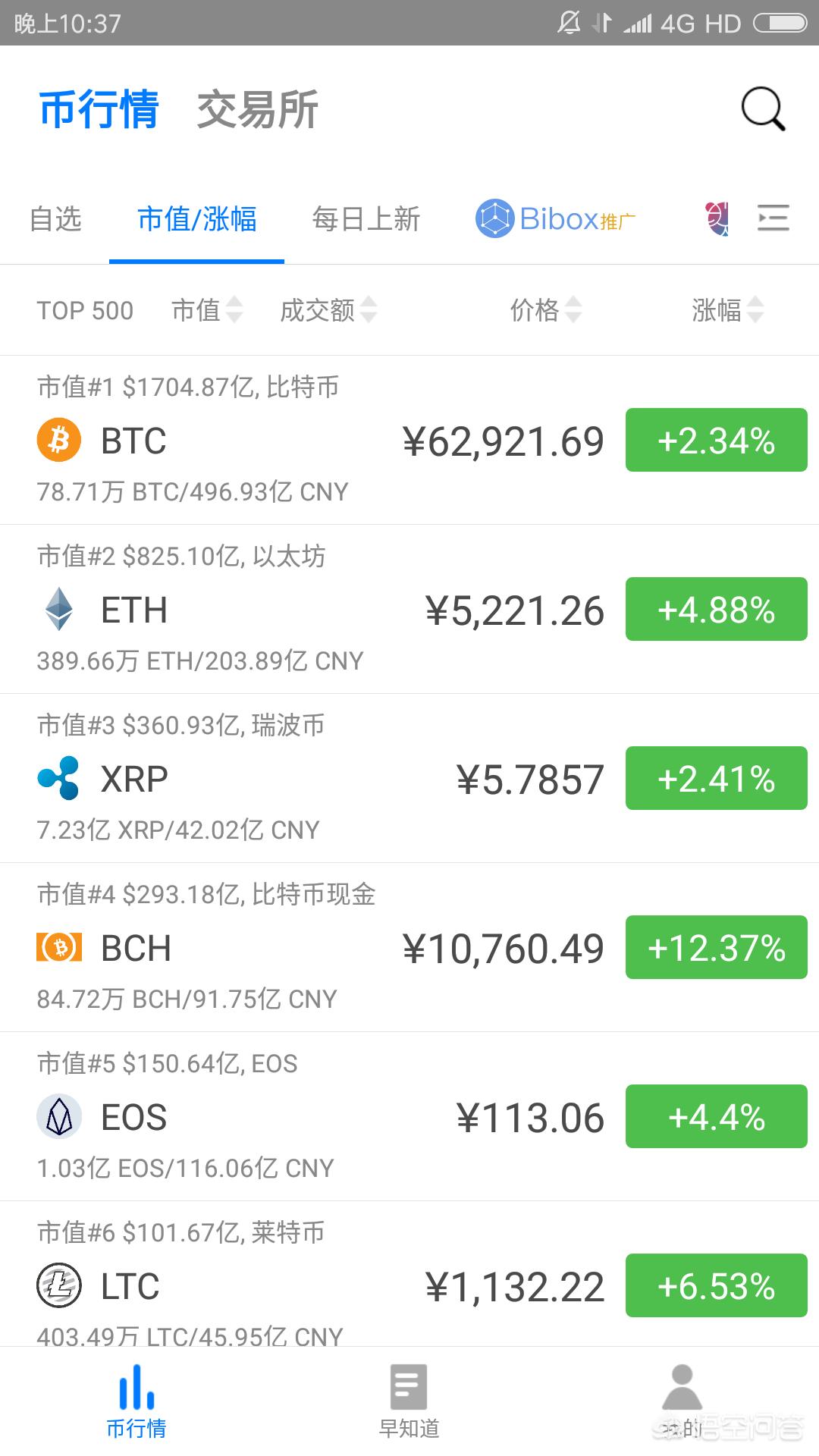Sort the list by 价格

pyautogui.click(x=545, y=310)
